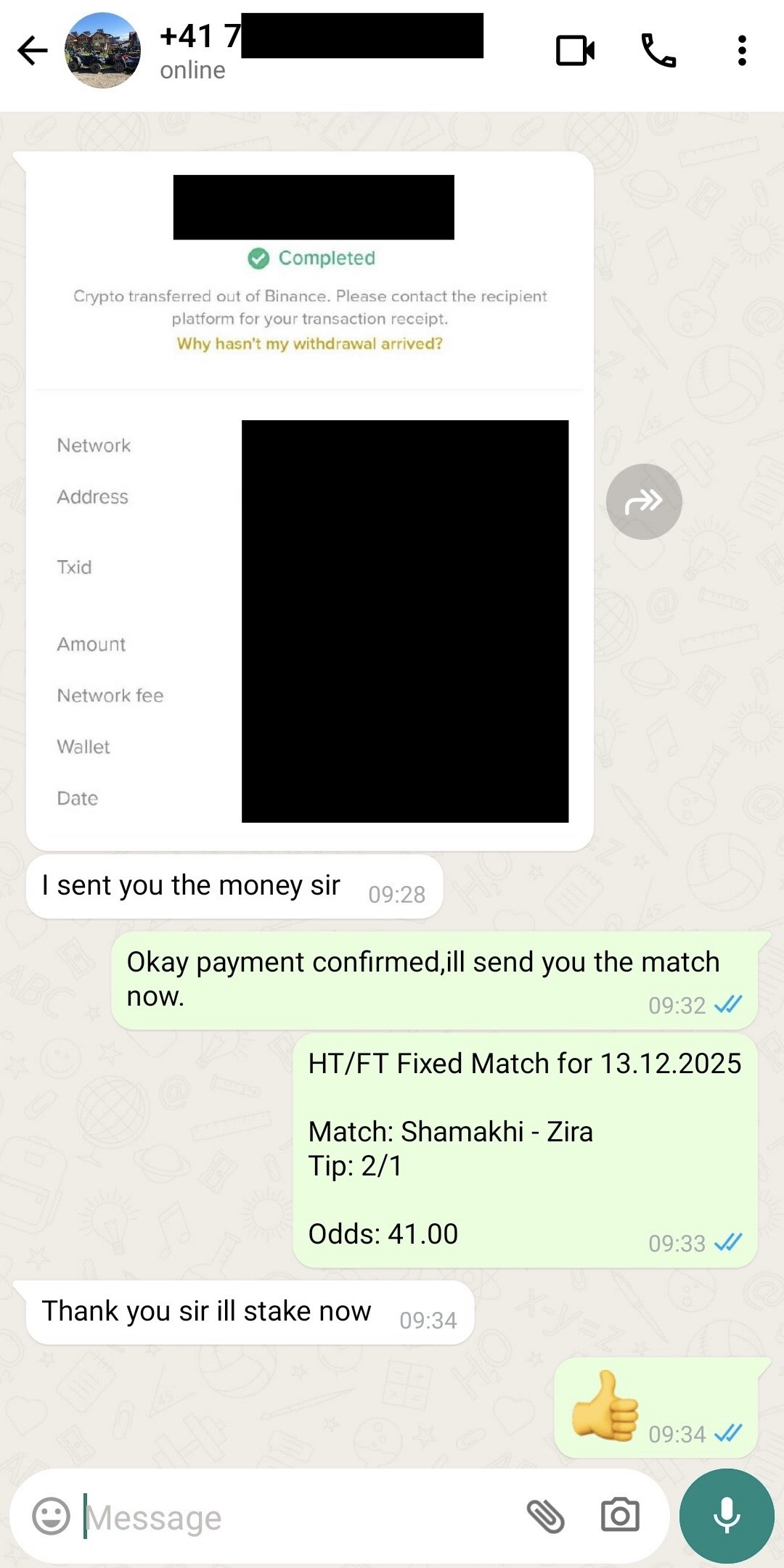Open the contact's profile photo
The image size is (784, 1568).
tap(102, 51)
